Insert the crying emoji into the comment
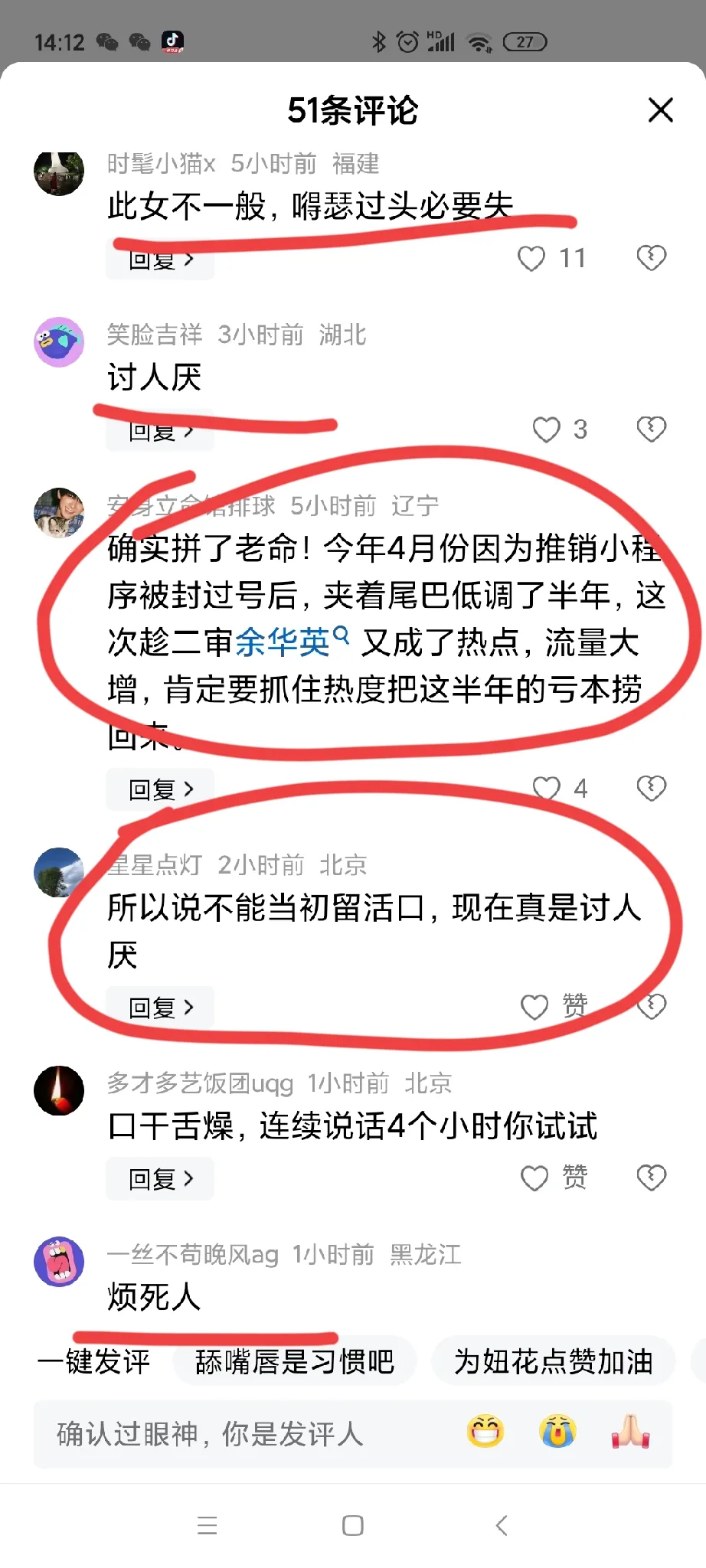This screenshot has width=706, height=1568. pos(557,1432)
